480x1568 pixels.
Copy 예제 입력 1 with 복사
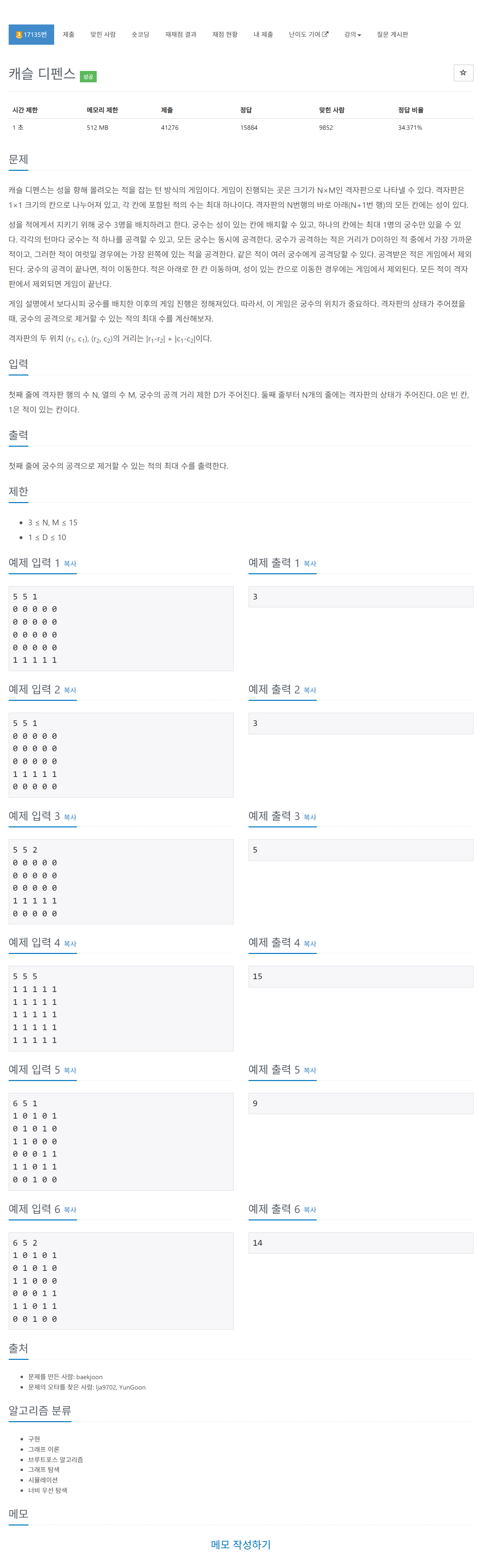tap(70, 564)
